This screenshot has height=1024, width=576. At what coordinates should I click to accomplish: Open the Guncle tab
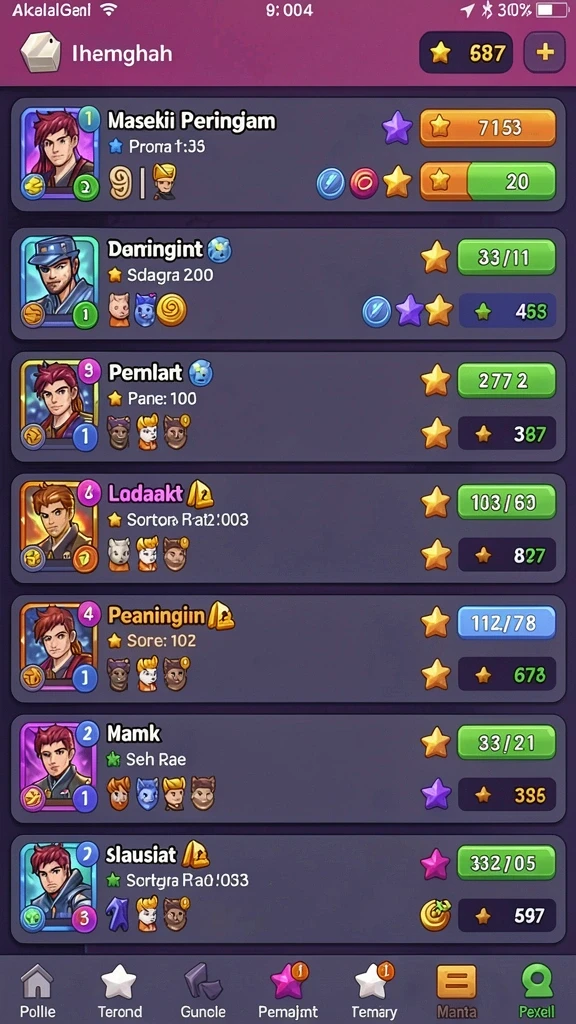click(204, 991)
